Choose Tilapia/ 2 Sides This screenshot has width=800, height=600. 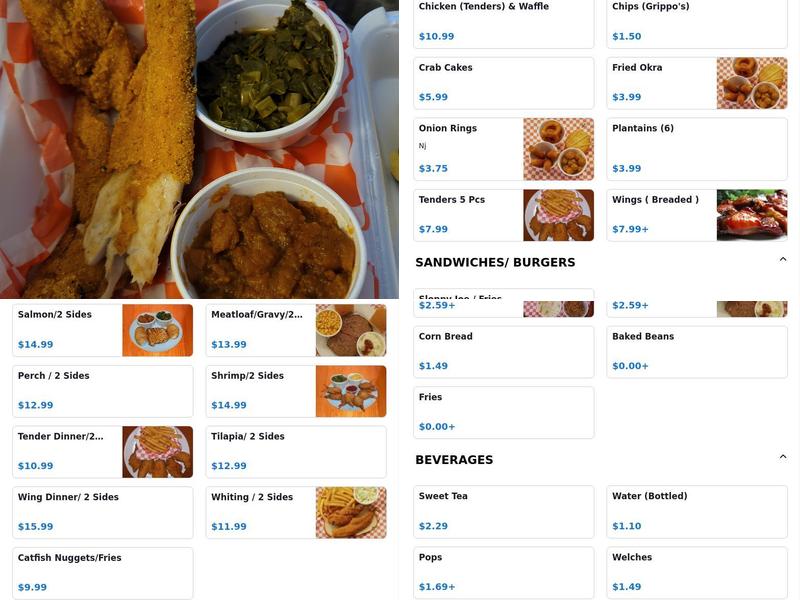295,452
